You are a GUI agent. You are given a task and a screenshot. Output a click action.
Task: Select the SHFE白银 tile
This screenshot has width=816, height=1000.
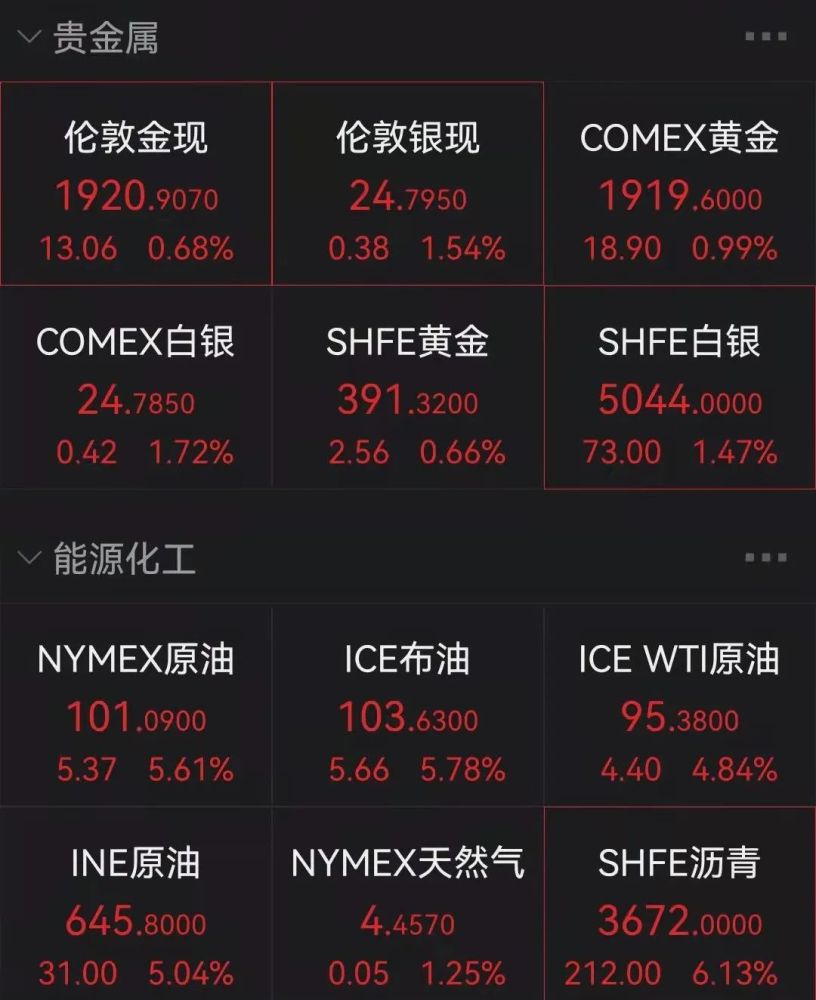click(680, 388)
